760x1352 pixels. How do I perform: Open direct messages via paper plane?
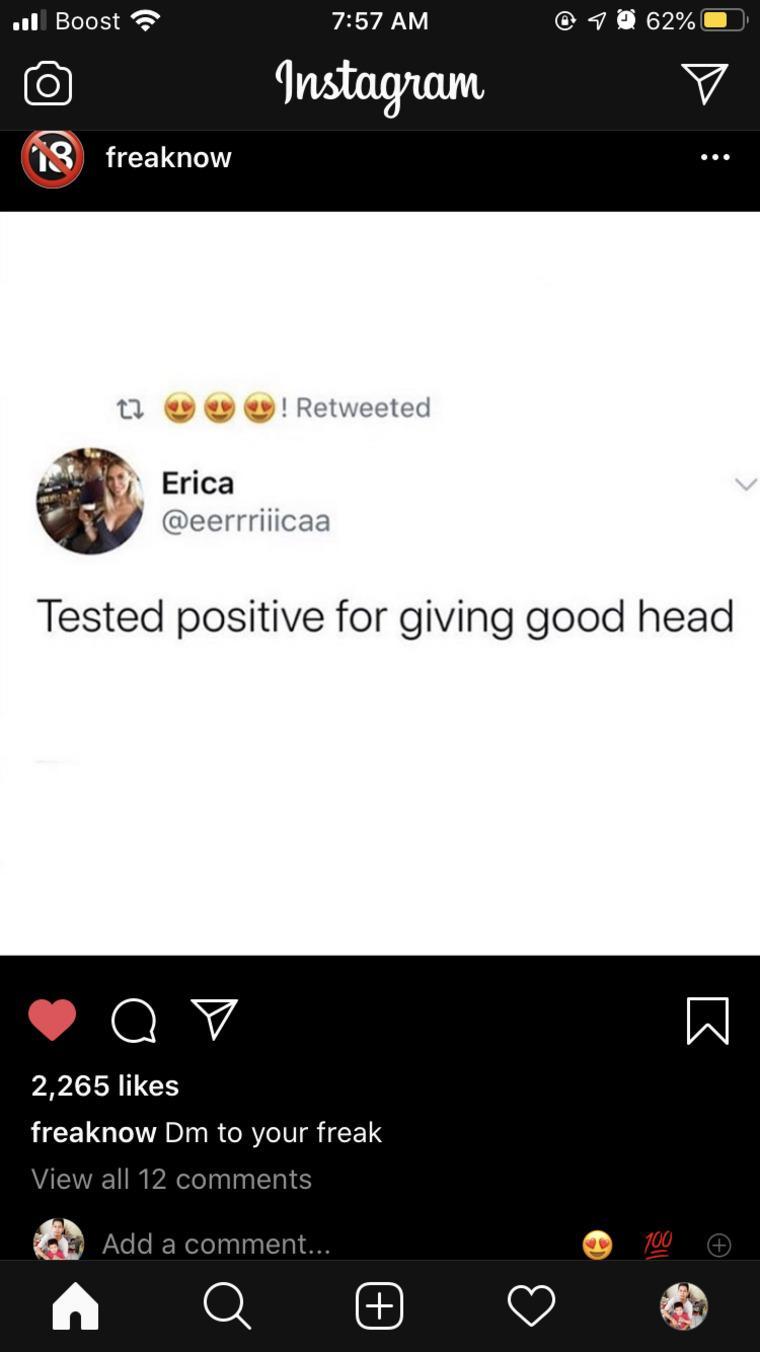point(704,83)
